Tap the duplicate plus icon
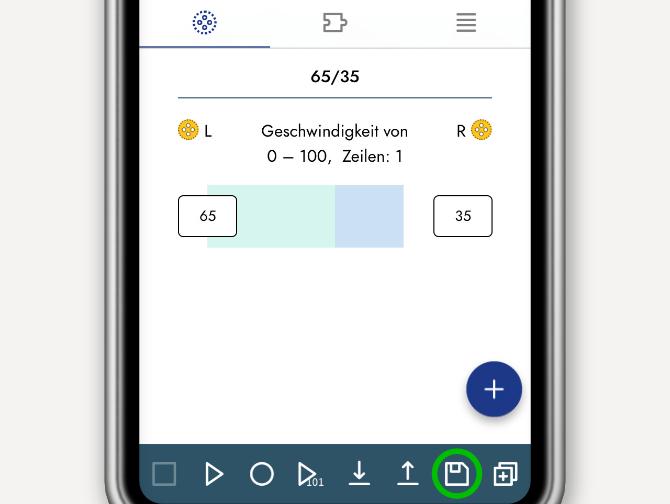The image size is (670, 504). point(505,474)
